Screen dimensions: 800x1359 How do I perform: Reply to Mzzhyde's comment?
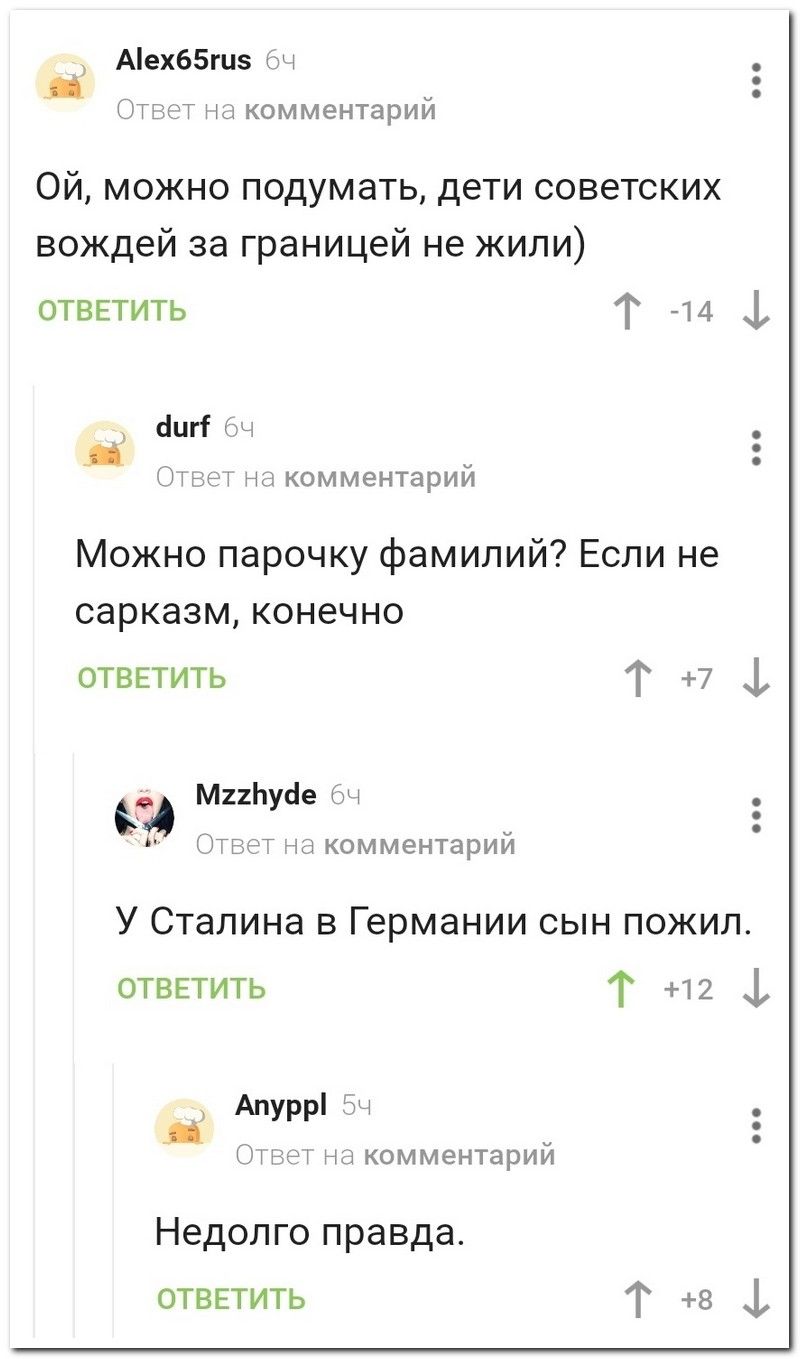(x=192, y=989)
